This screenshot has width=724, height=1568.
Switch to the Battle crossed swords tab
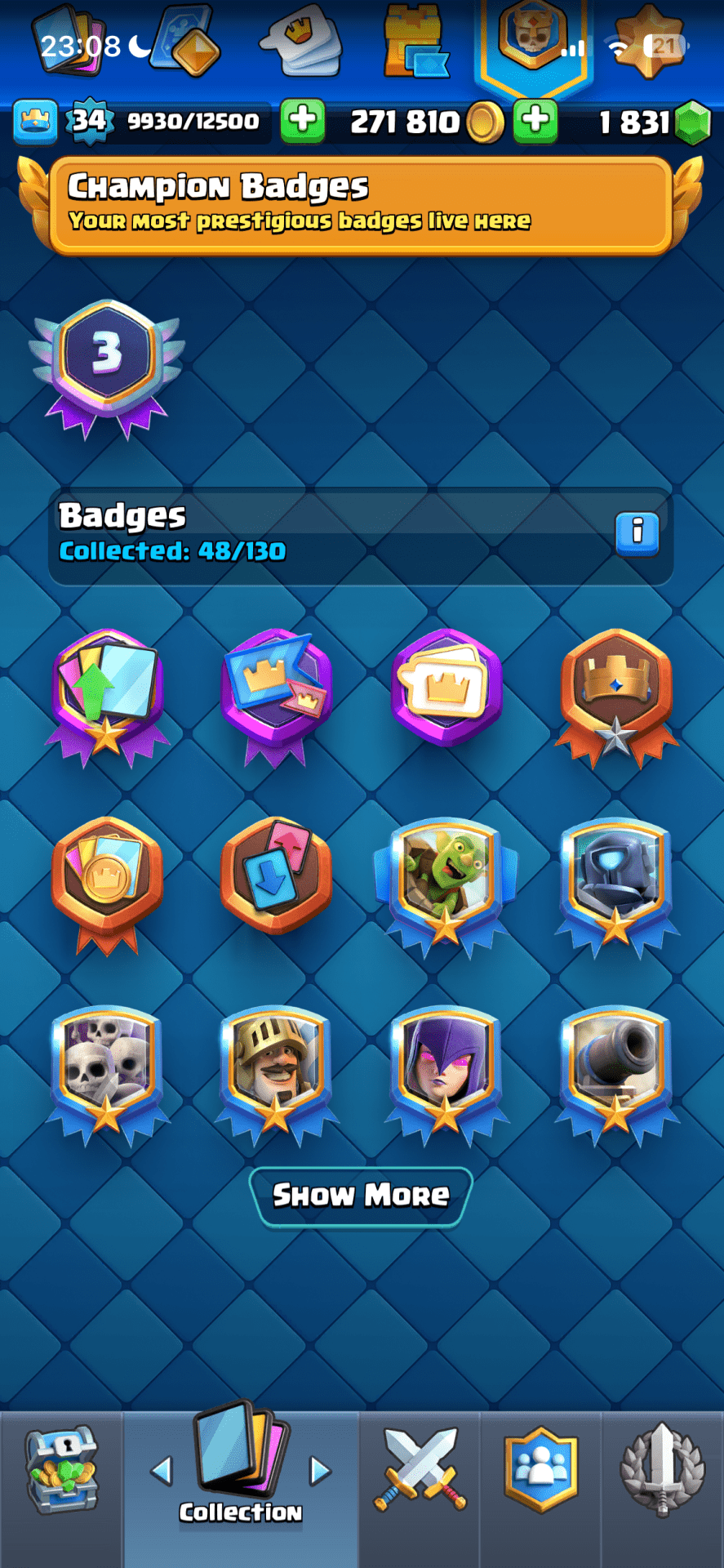[x=420, y=1470]
